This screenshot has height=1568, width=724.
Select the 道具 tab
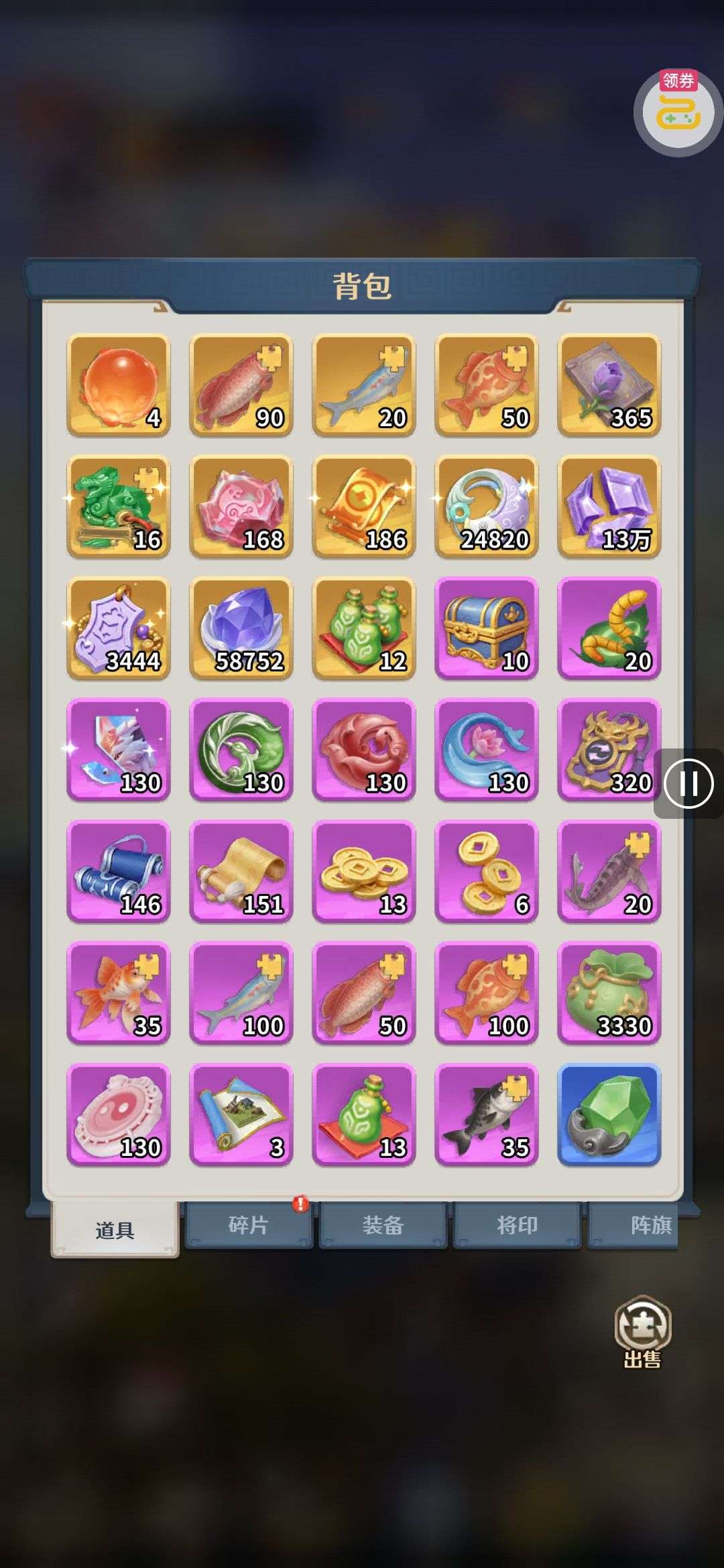[115, 1229]
